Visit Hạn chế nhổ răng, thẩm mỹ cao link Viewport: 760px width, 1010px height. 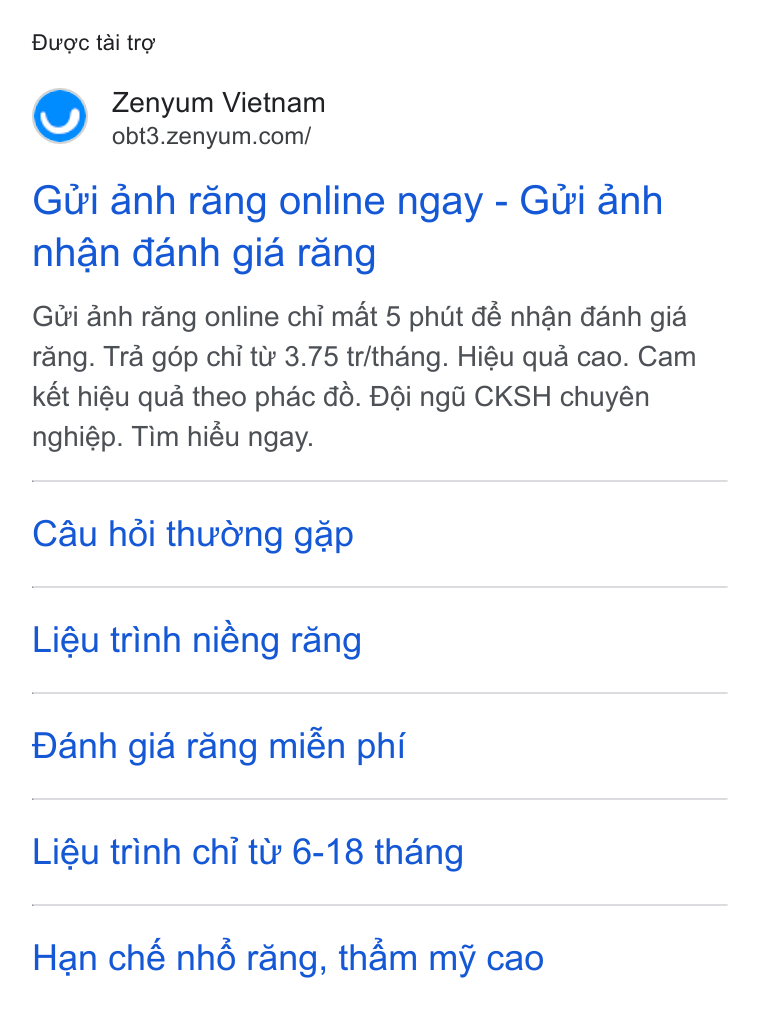[289, 958]
